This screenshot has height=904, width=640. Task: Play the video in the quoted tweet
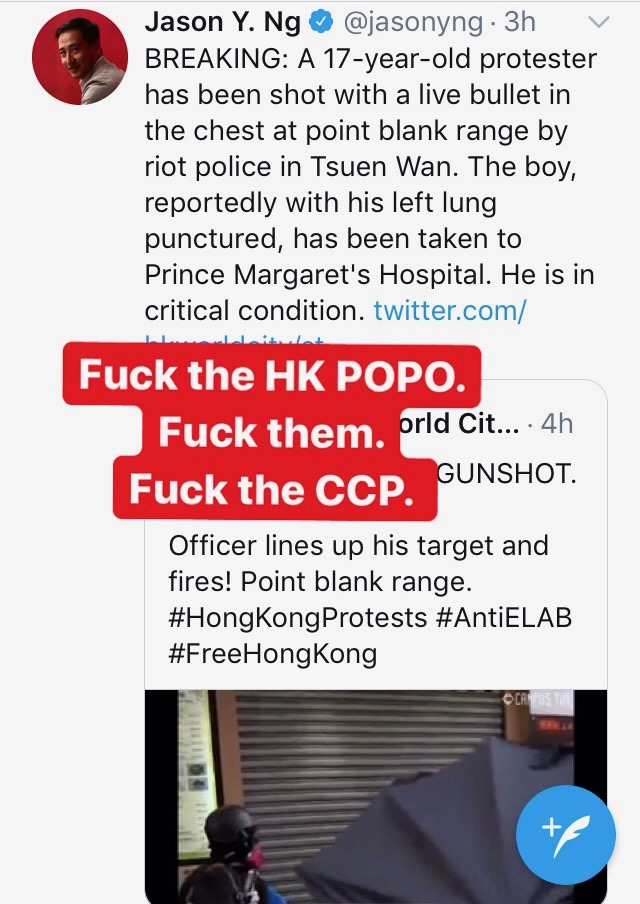pos(375,795)
